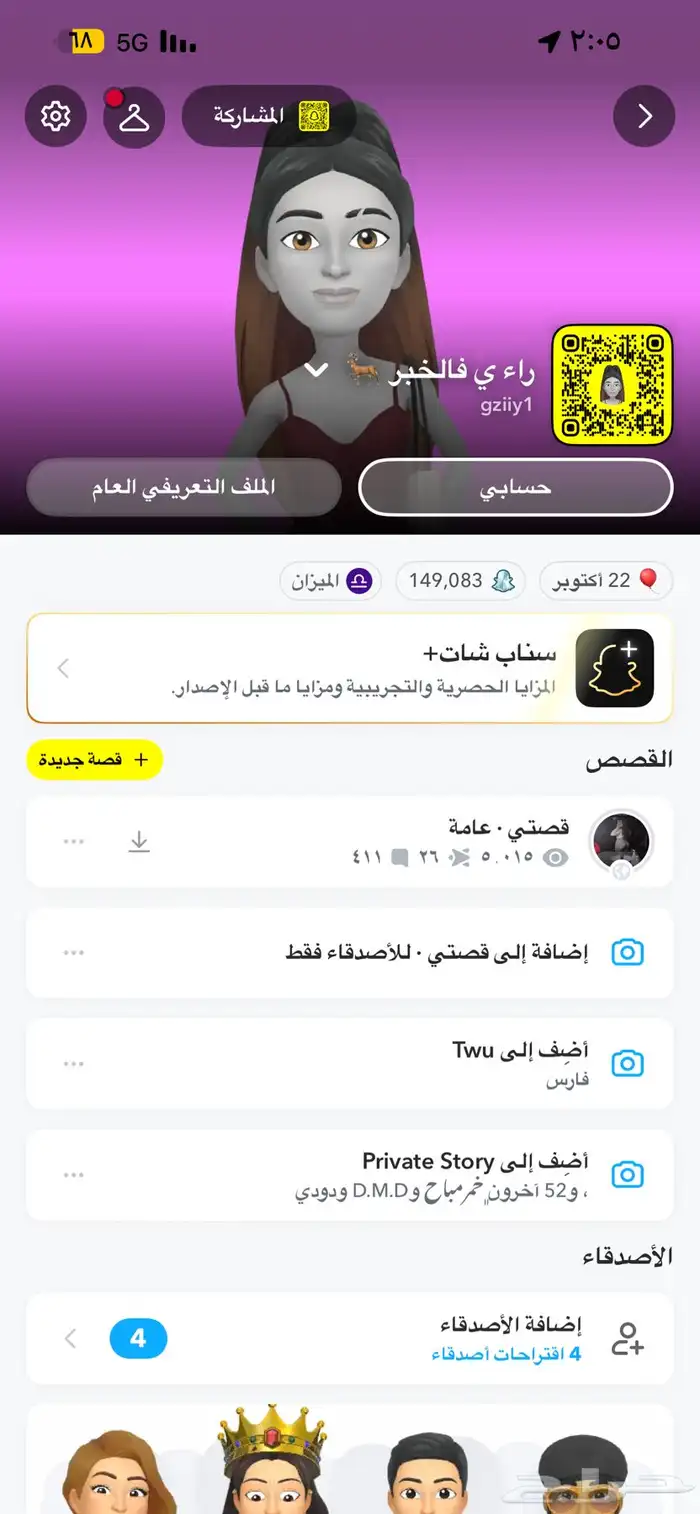Switch to حسابي tab
Image resolution: width=700 pixels, height=1514 pixels.
[x=515, y=488]
